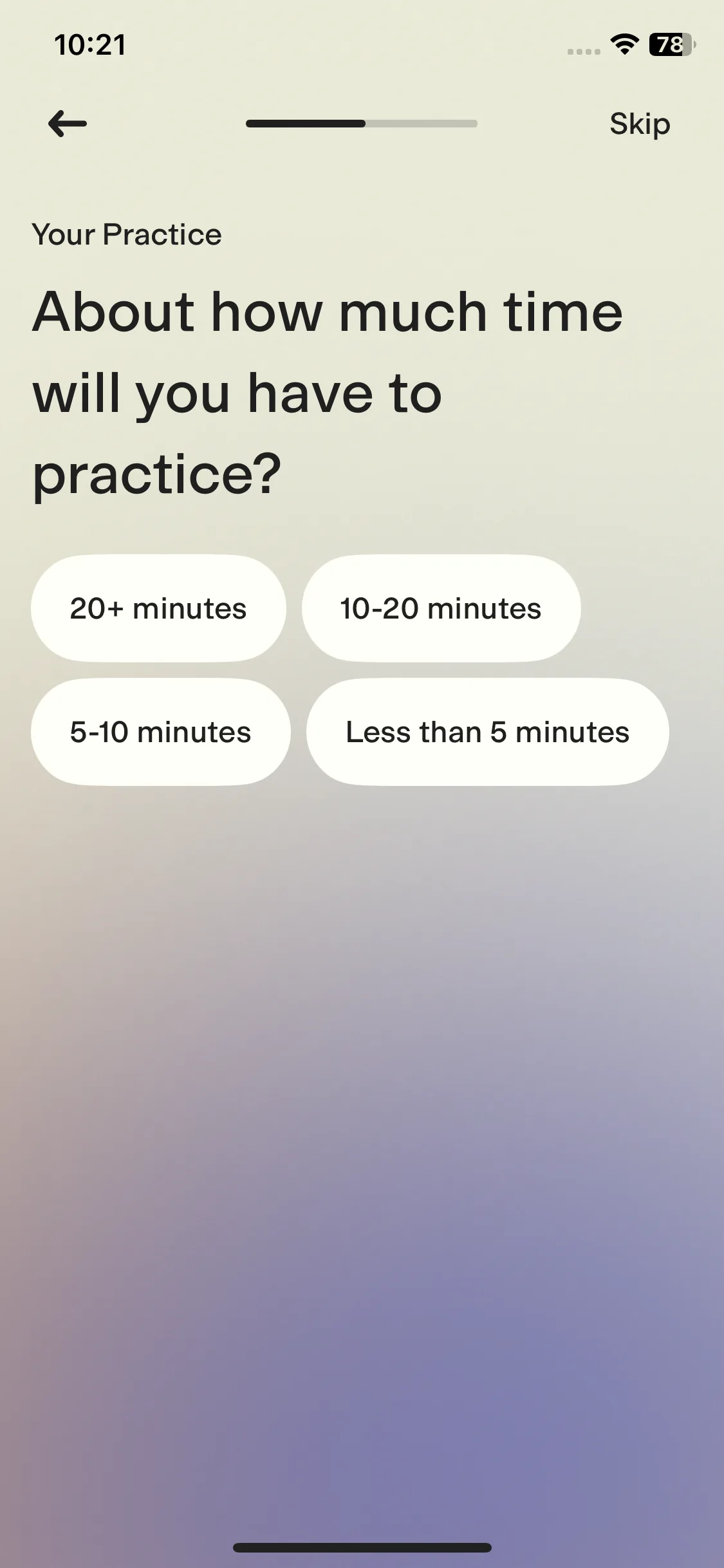Go back using the arrow icon
Image resolution: width=724 pixels, height=1568 pixels.
(x=68, y=124)
